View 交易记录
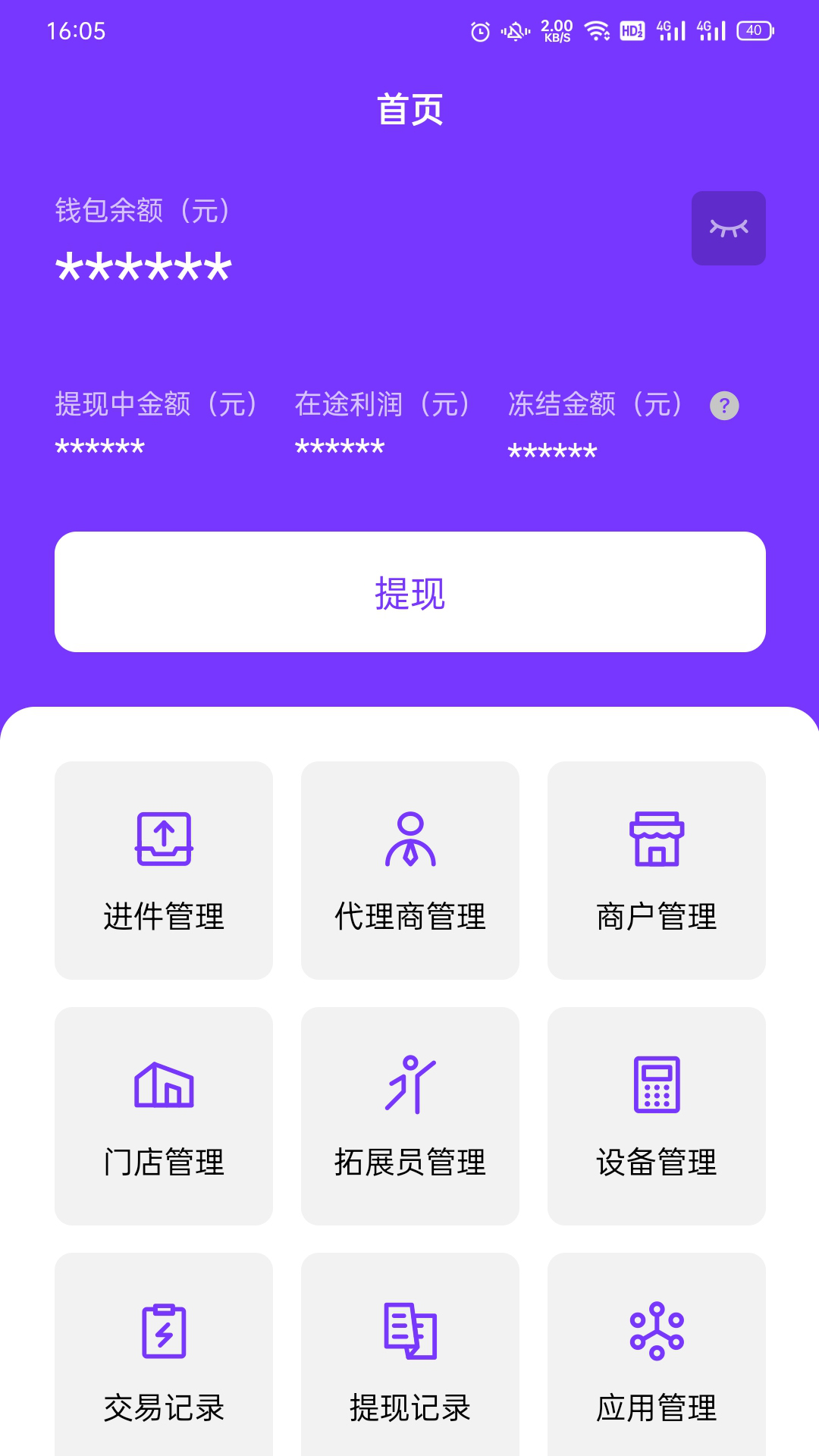The height and width of the screenshot is (1456, 819). coord(164,1357)
